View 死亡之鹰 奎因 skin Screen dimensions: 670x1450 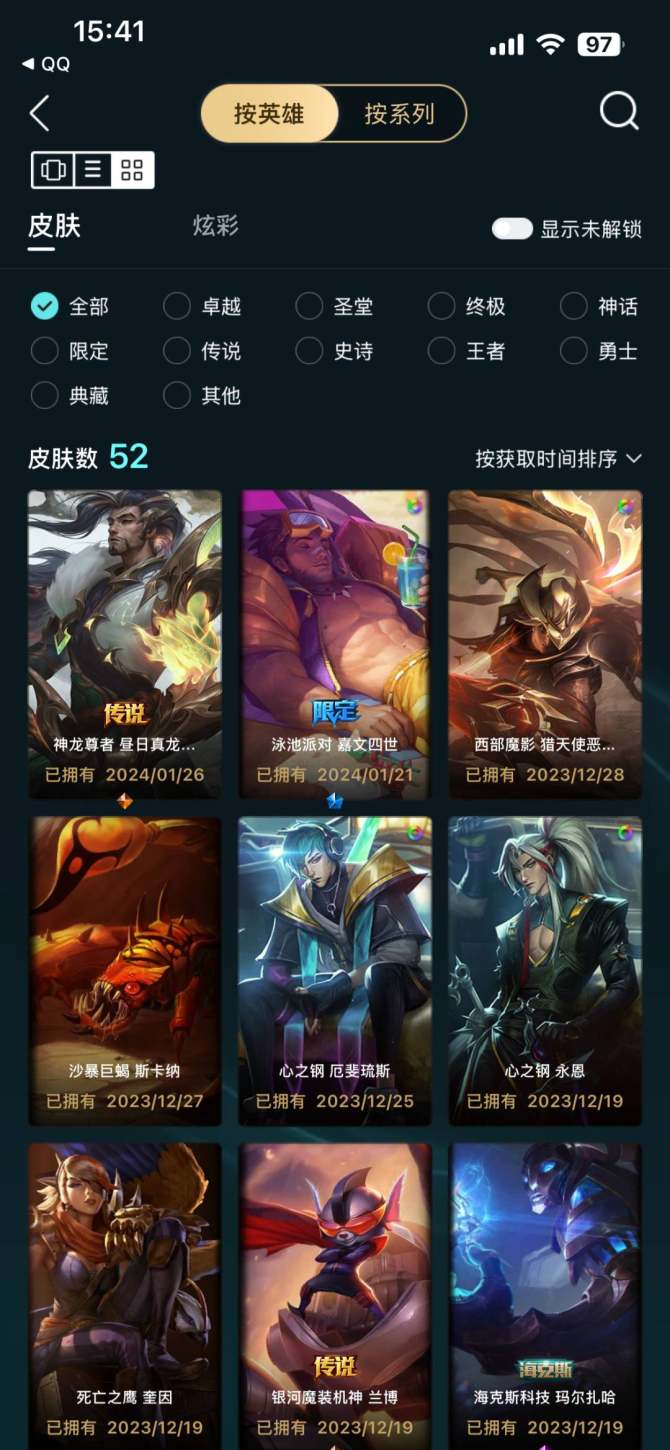pyautogui.click(x=125, y=1295)
